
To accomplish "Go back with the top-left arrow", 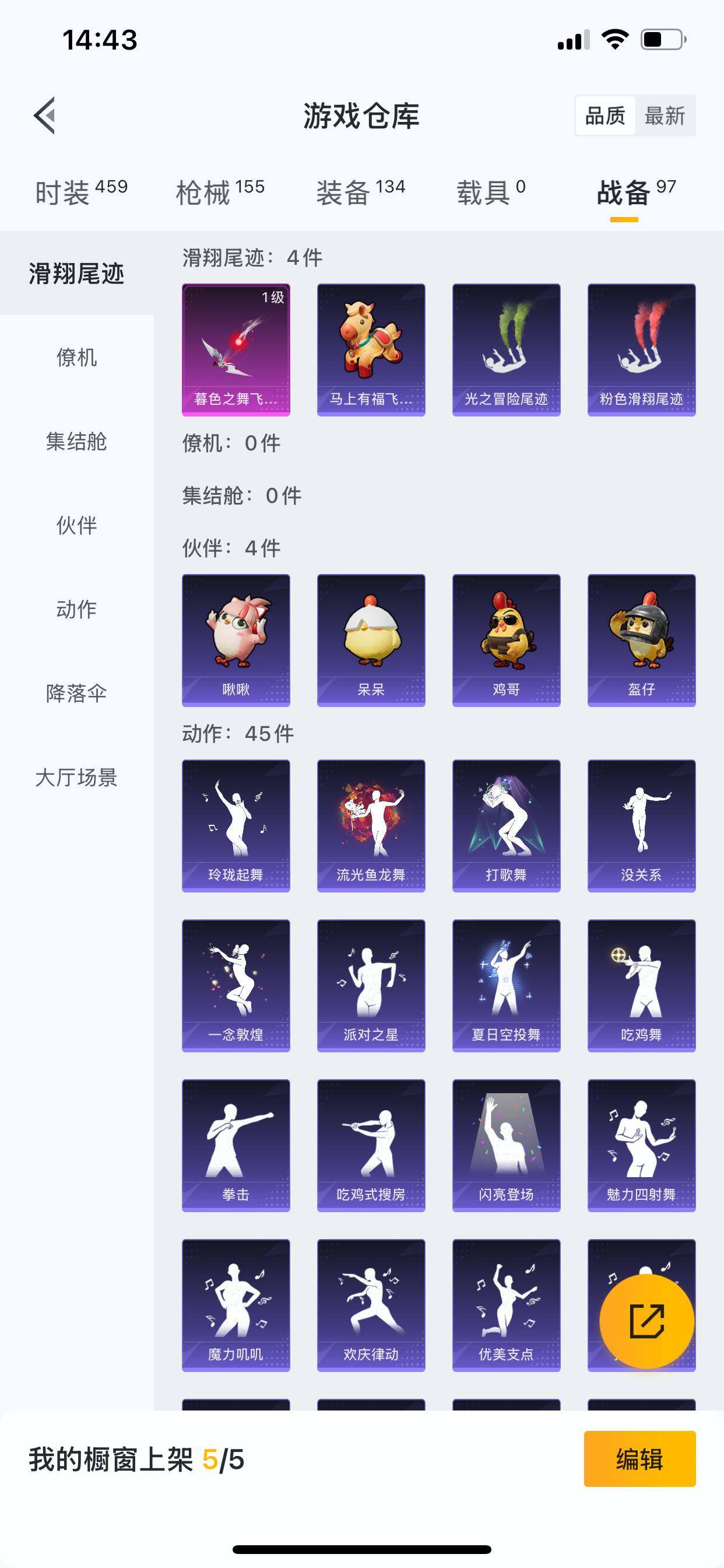I will coord(46,116).
